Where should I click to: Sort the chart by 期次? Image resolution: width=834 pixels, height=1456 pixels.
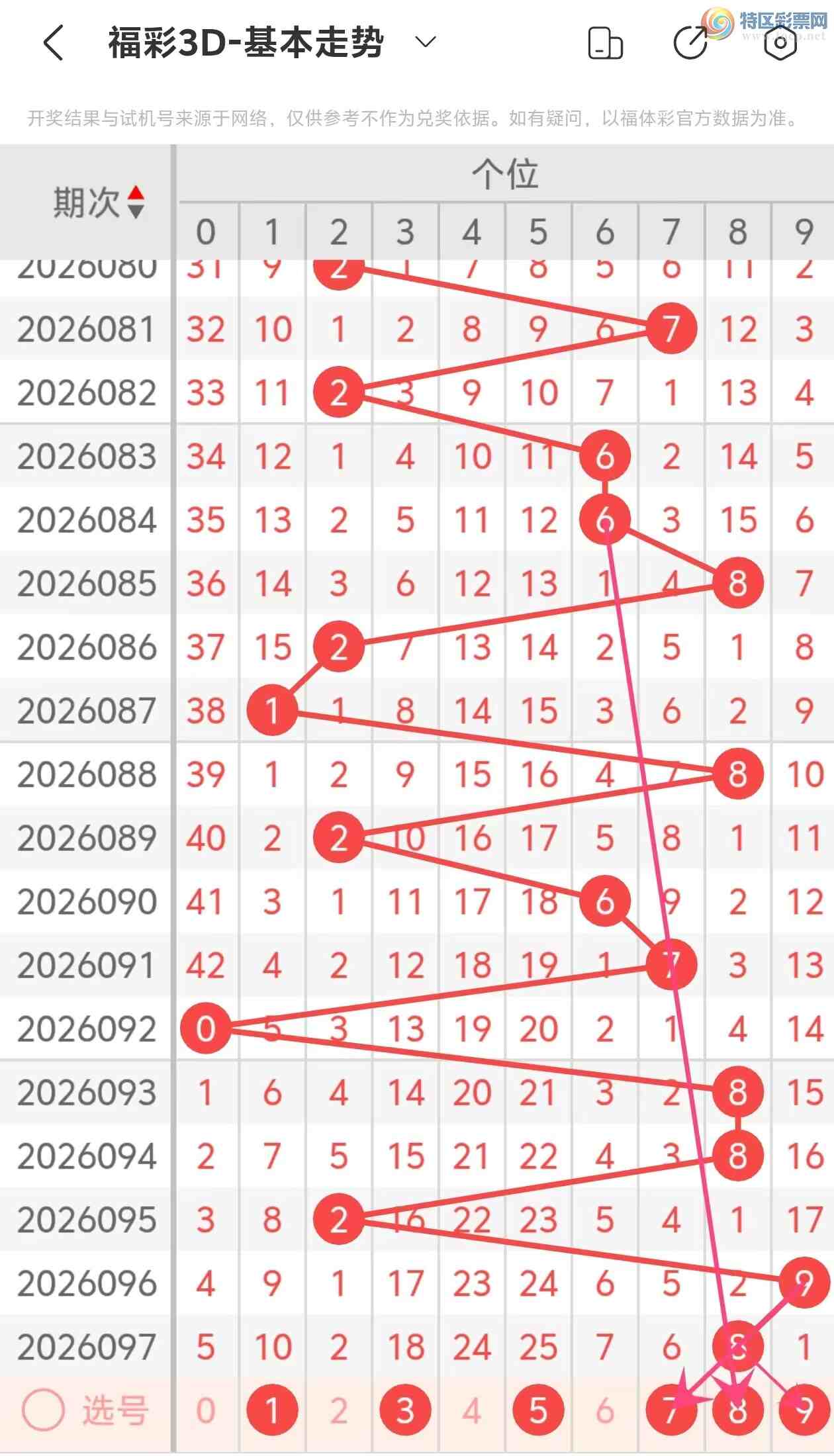[135, 202]
